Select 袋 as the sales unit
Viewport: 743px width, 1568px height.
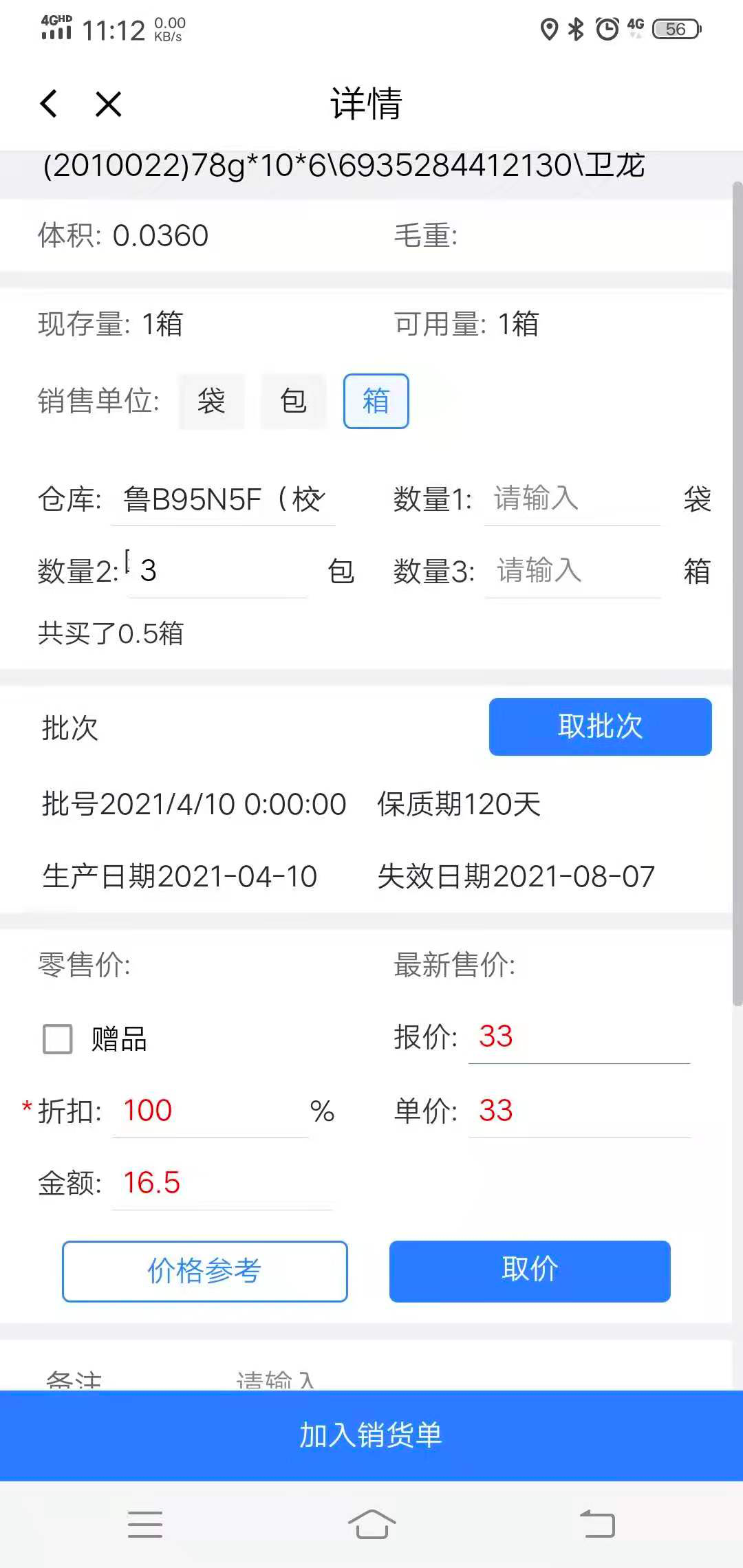pos(211,402)
